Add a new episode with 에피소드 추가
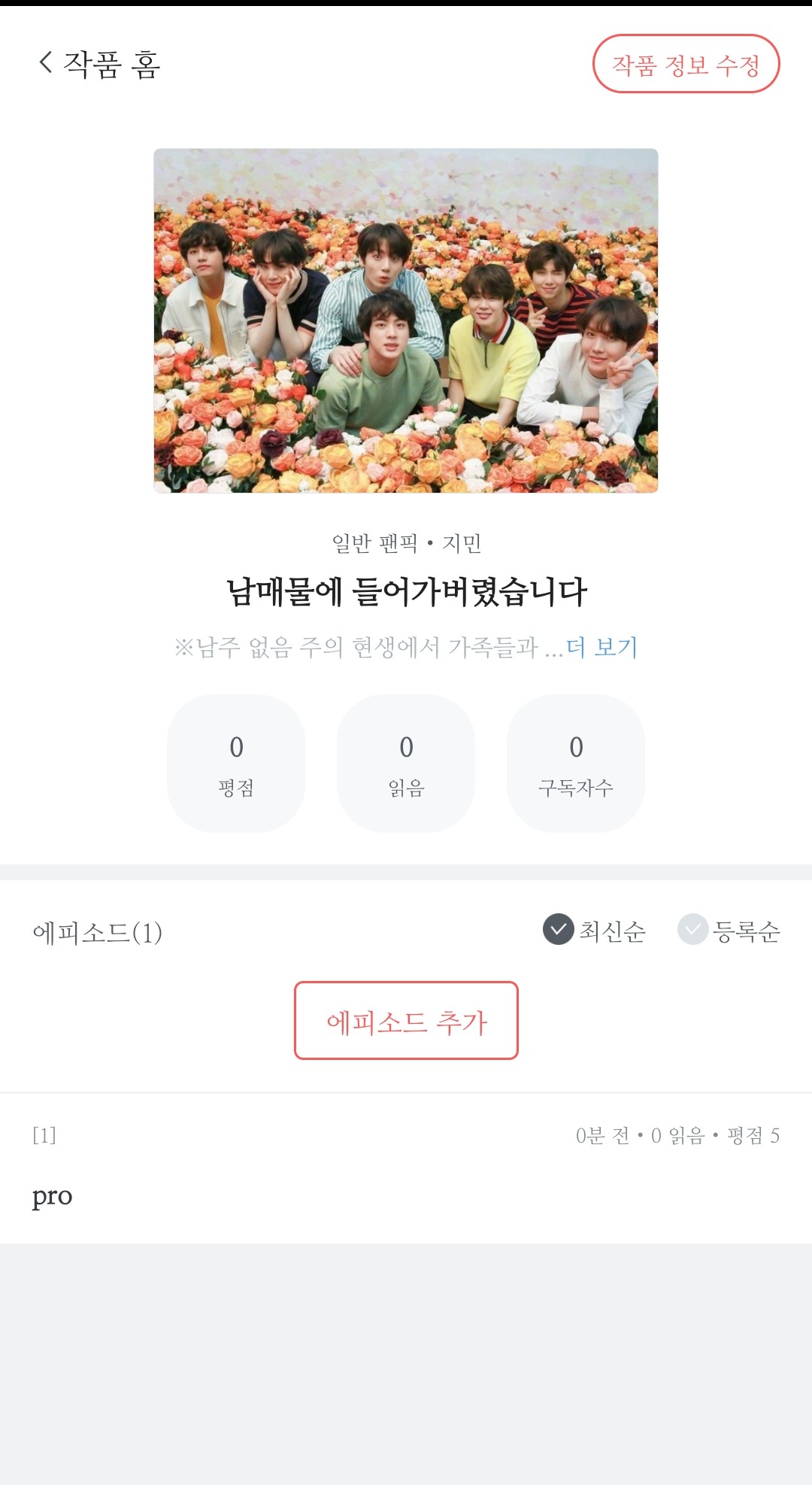The image size is (812, 1485). [406, 1021]
